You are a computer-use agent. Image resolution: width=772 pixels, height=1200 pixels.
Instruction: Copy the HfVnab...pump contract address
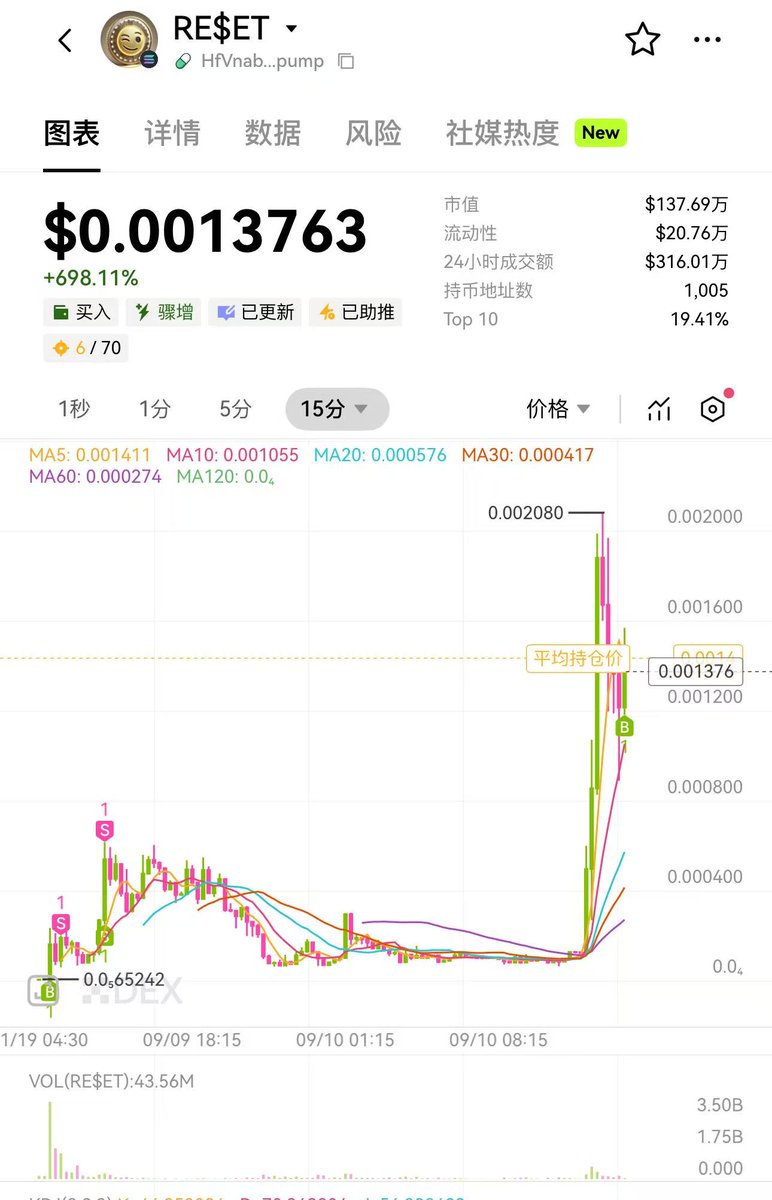point(346,62)
